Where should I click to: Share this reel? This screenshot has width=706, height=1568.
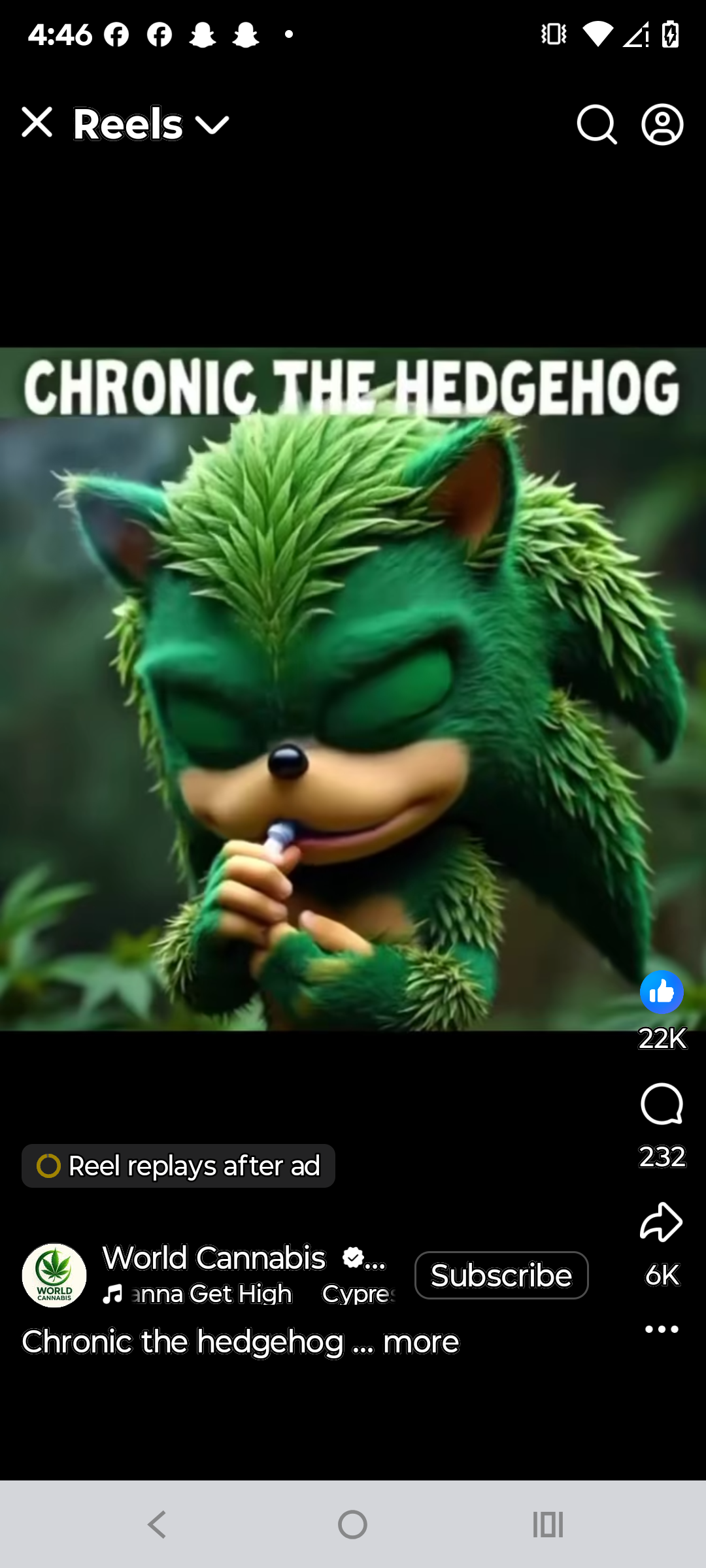click(662, 1222)
